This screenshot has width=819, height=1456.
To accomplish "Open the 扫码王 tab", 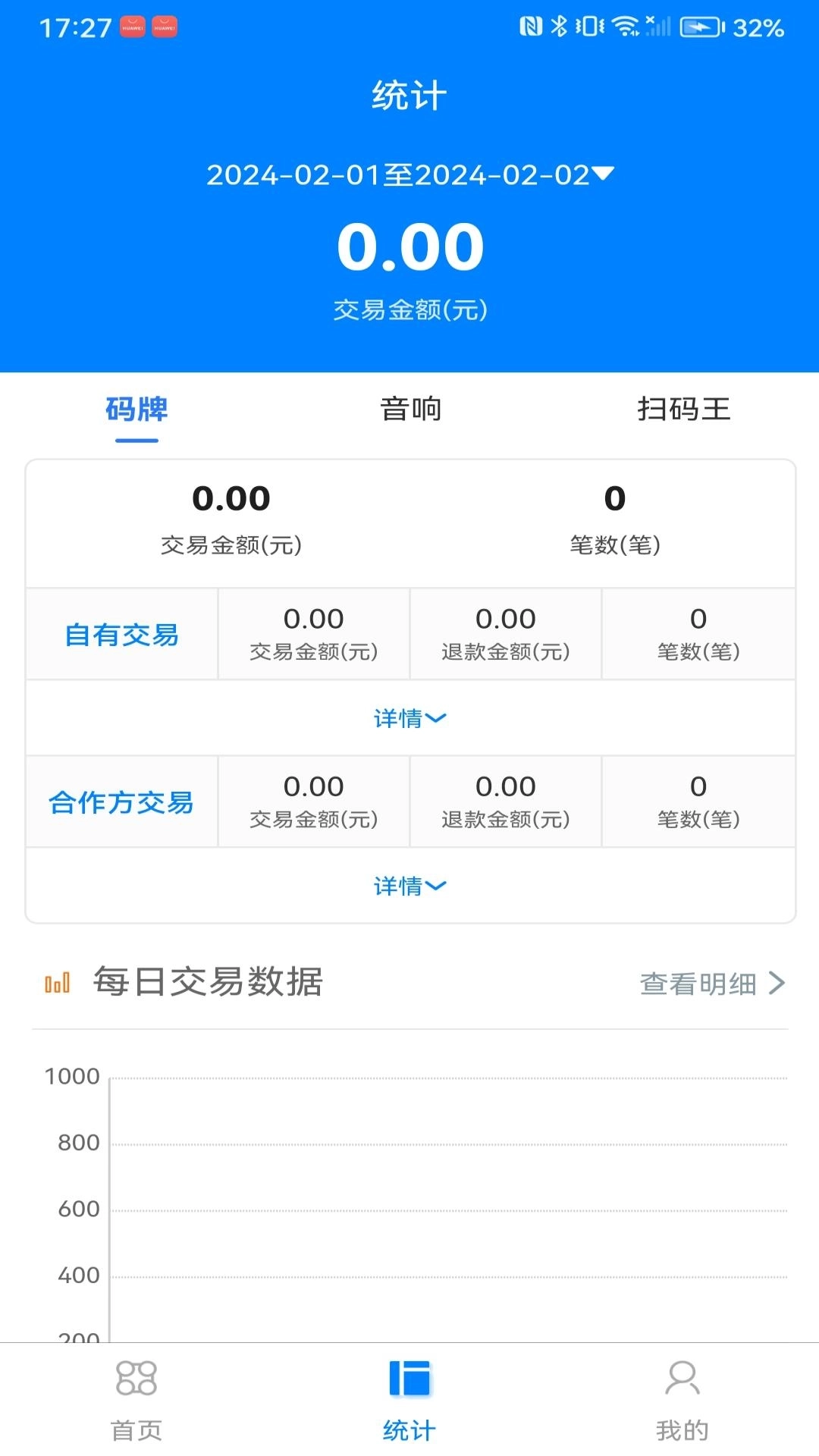I will pyautogui.click(x=683, y=409).
